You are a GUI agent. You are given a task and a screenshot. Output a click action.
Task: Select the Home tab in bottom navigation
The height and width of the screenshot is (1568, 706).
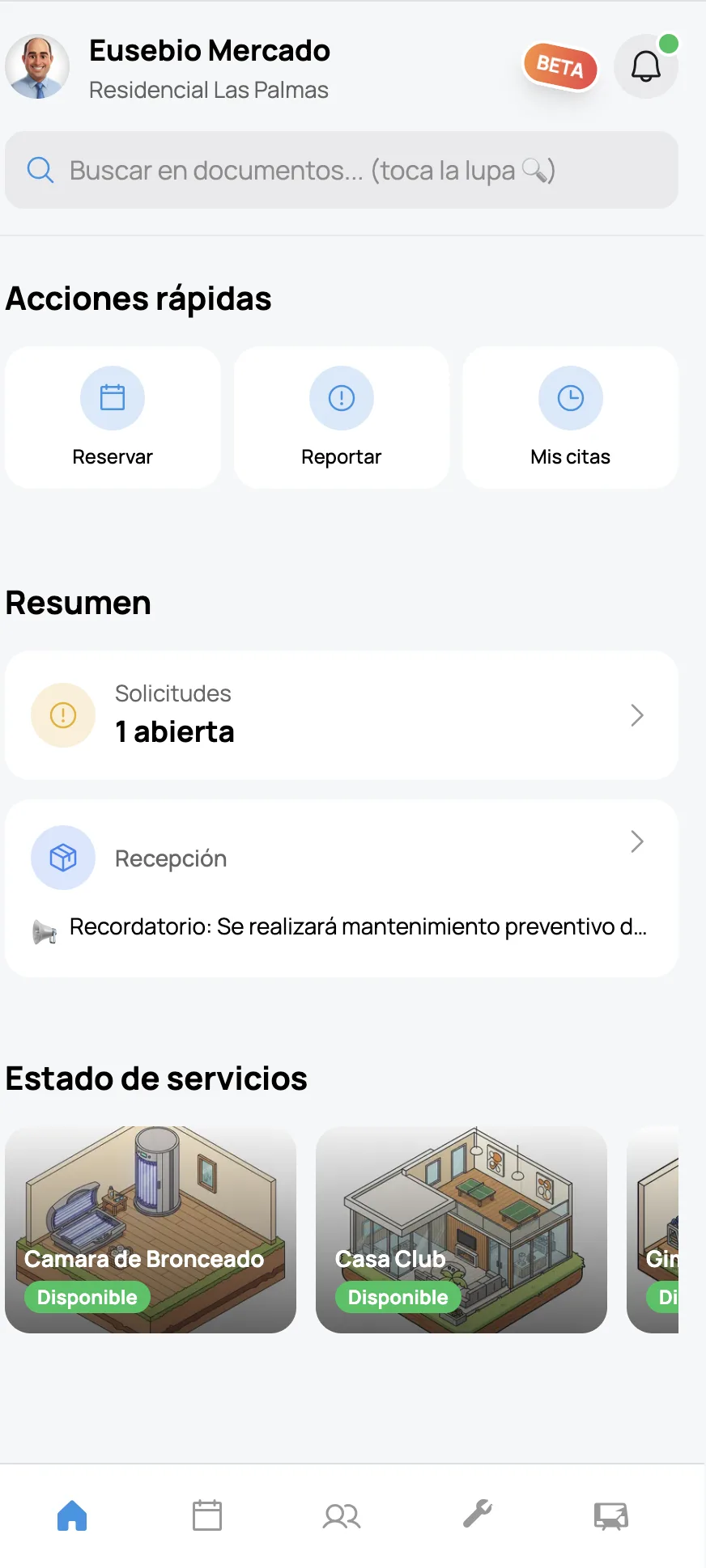point(71,1515)
